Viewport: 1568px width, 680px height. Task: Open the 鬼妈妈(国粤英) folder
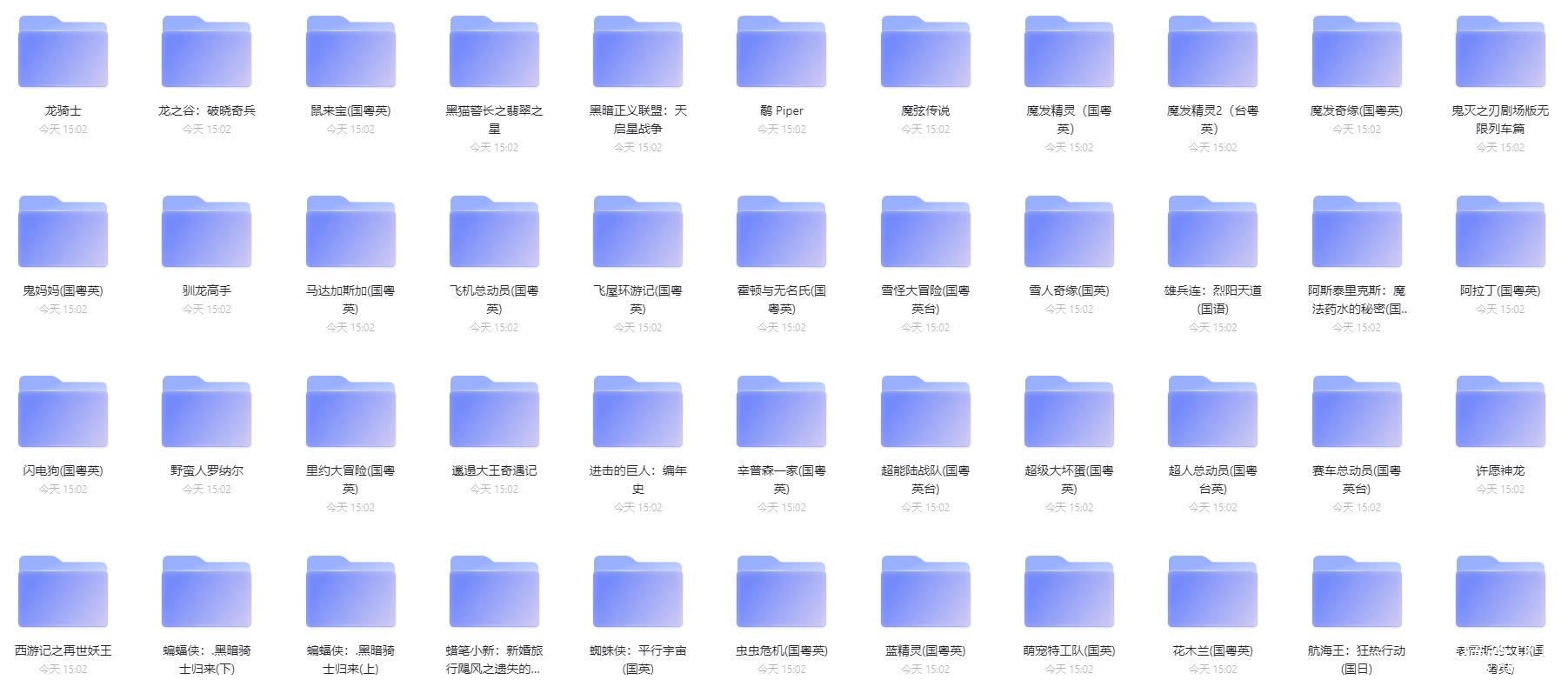point(63,232)
